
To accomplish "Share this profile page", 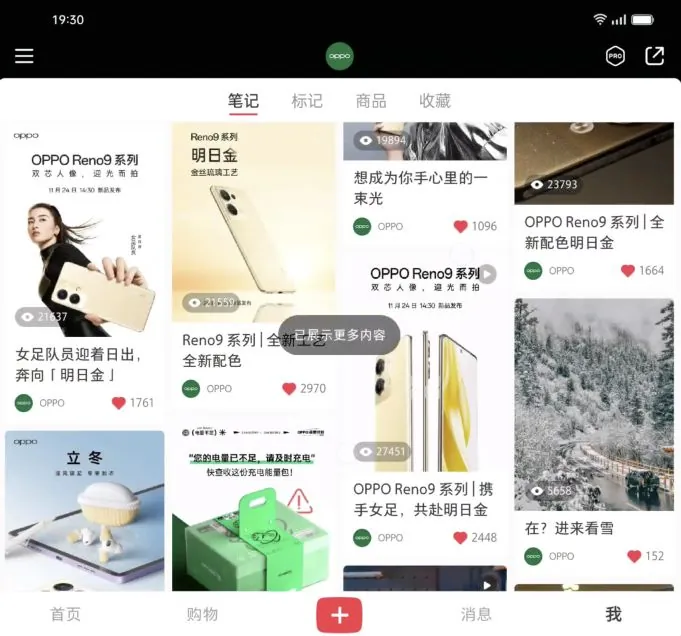I will coord(655,56).
